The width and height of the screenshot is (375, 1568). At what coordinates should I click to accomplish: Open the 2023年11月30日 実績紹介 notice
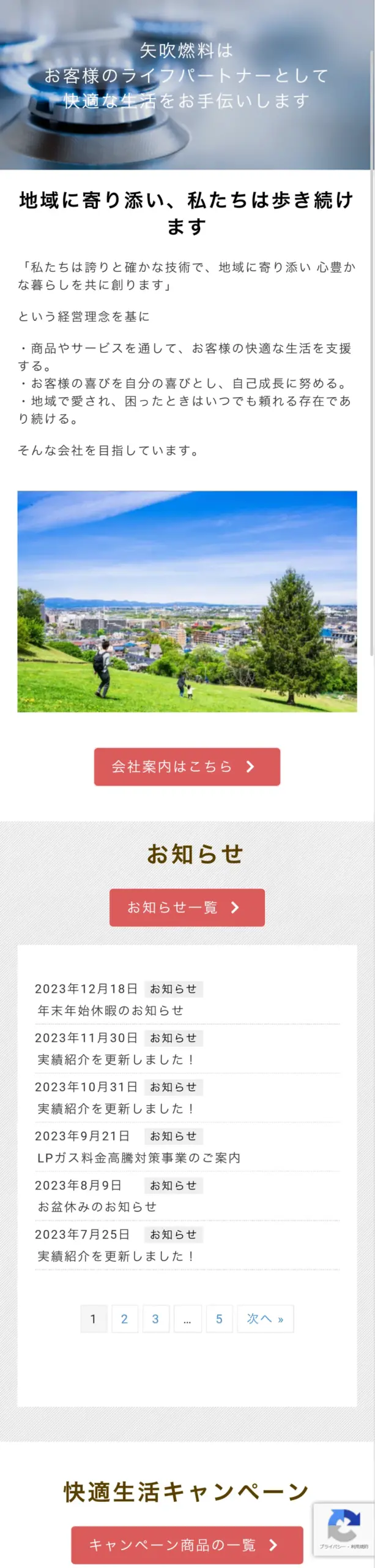click(x=116, y=1059)
